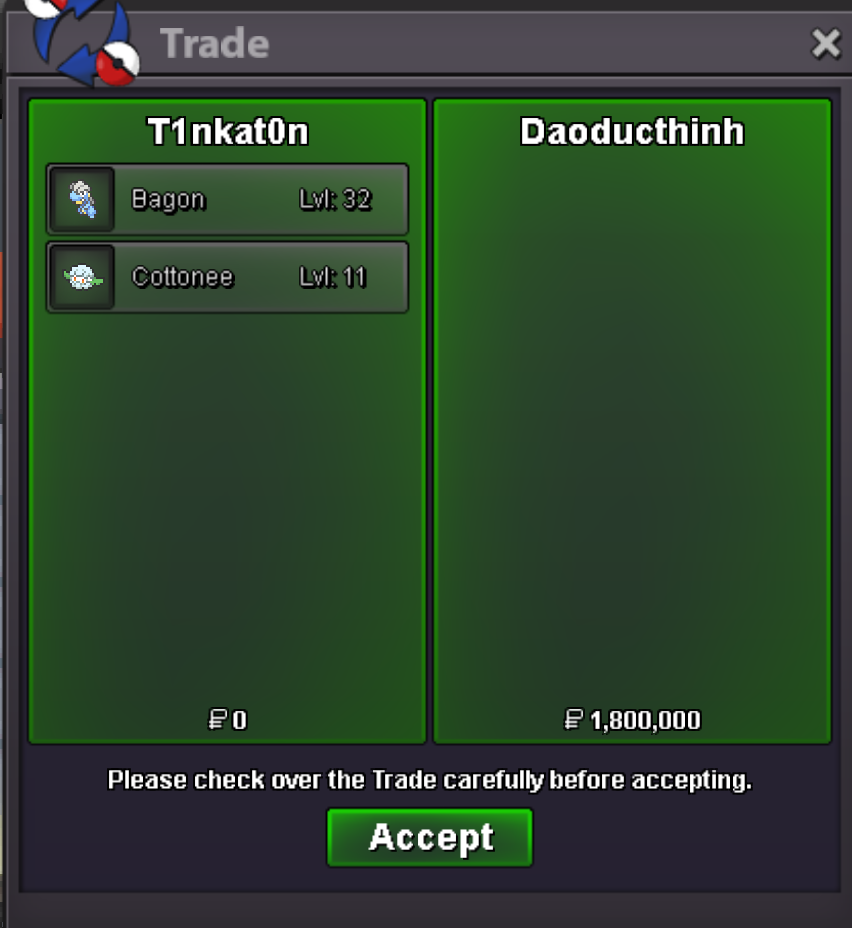The width and height of the screenshot is (852, 928).
Task: Close the Trade window
Action: tap(826, 43)
